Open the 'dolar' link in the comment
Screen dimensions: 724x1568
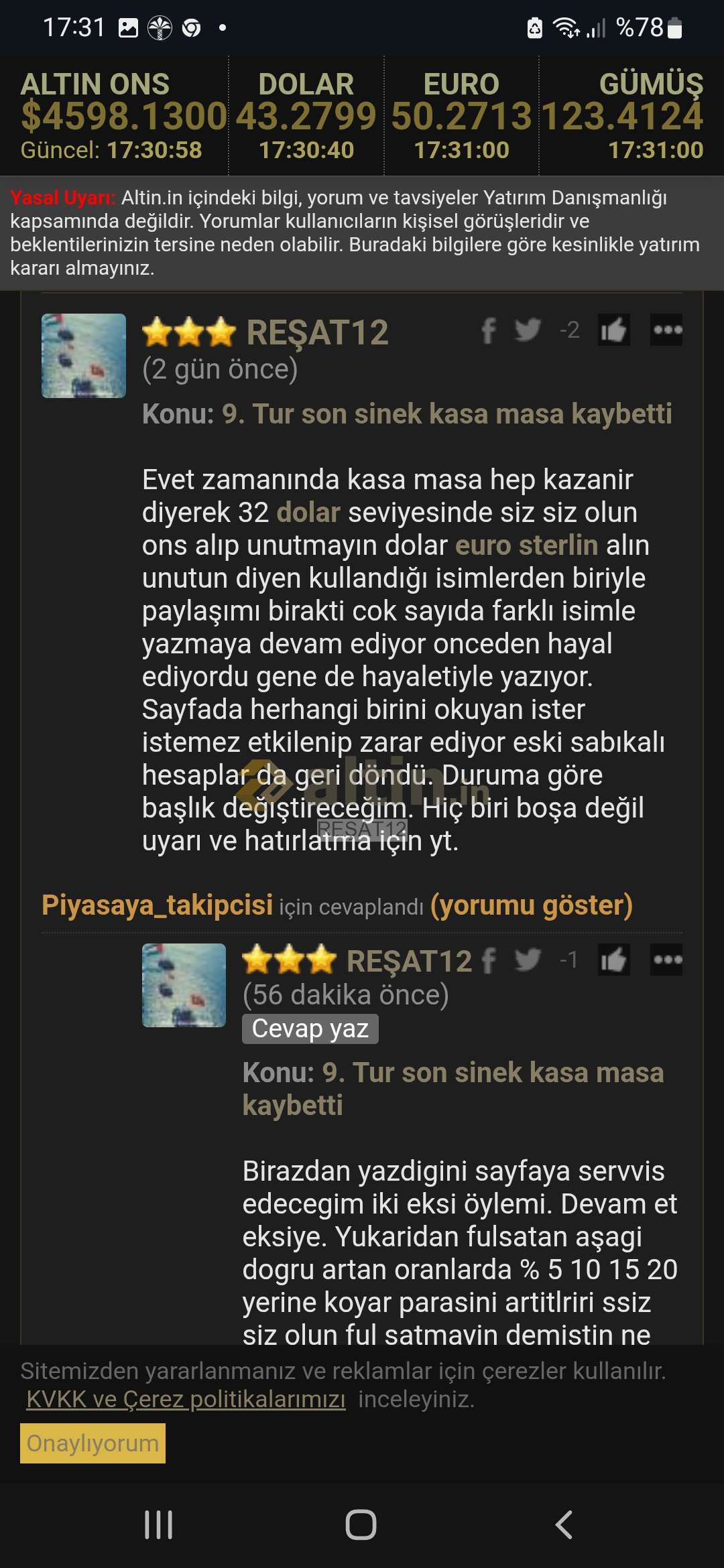click(x=308, y=513)
